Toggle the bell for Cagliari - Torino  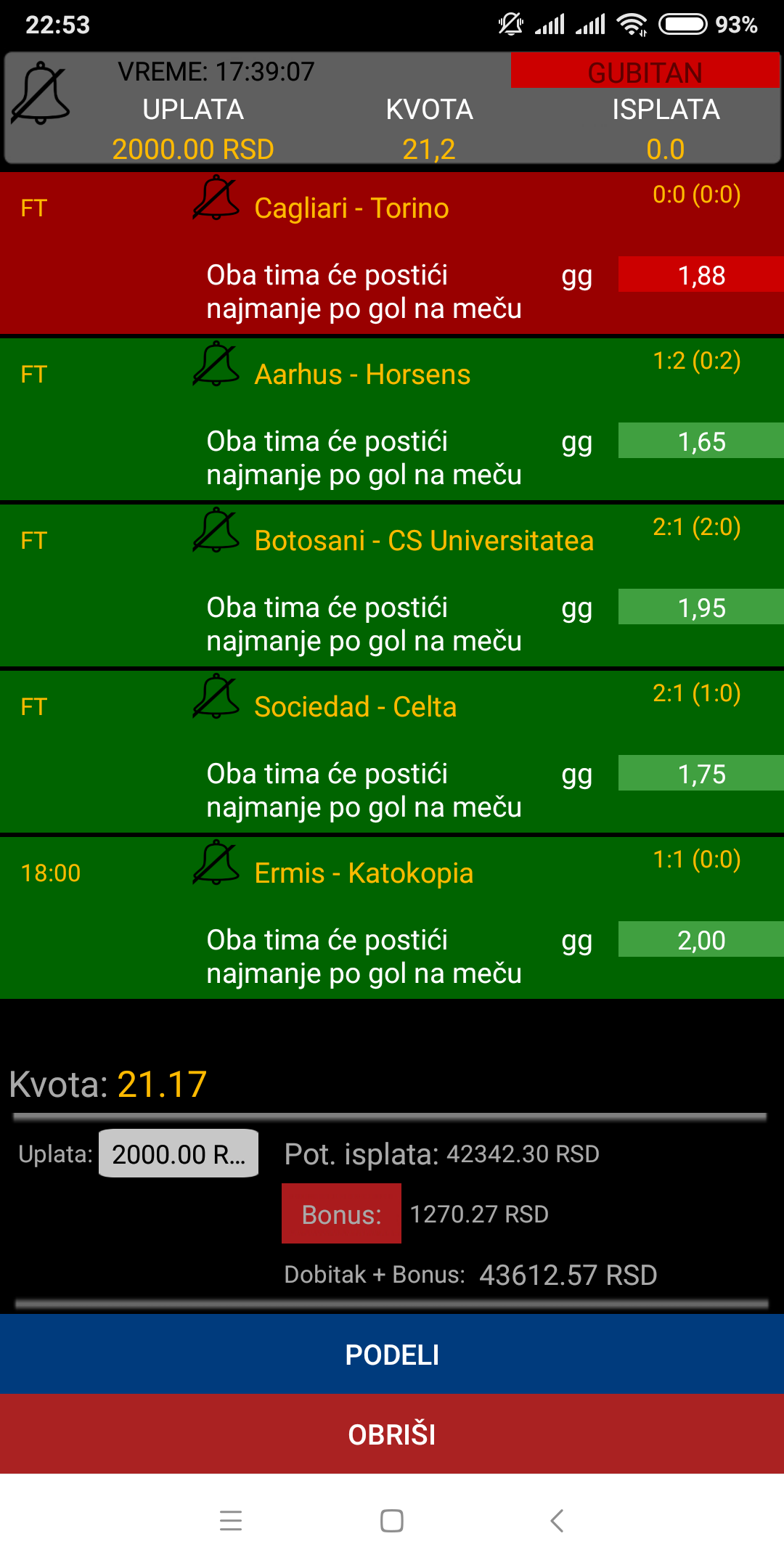tap(216, 198)
